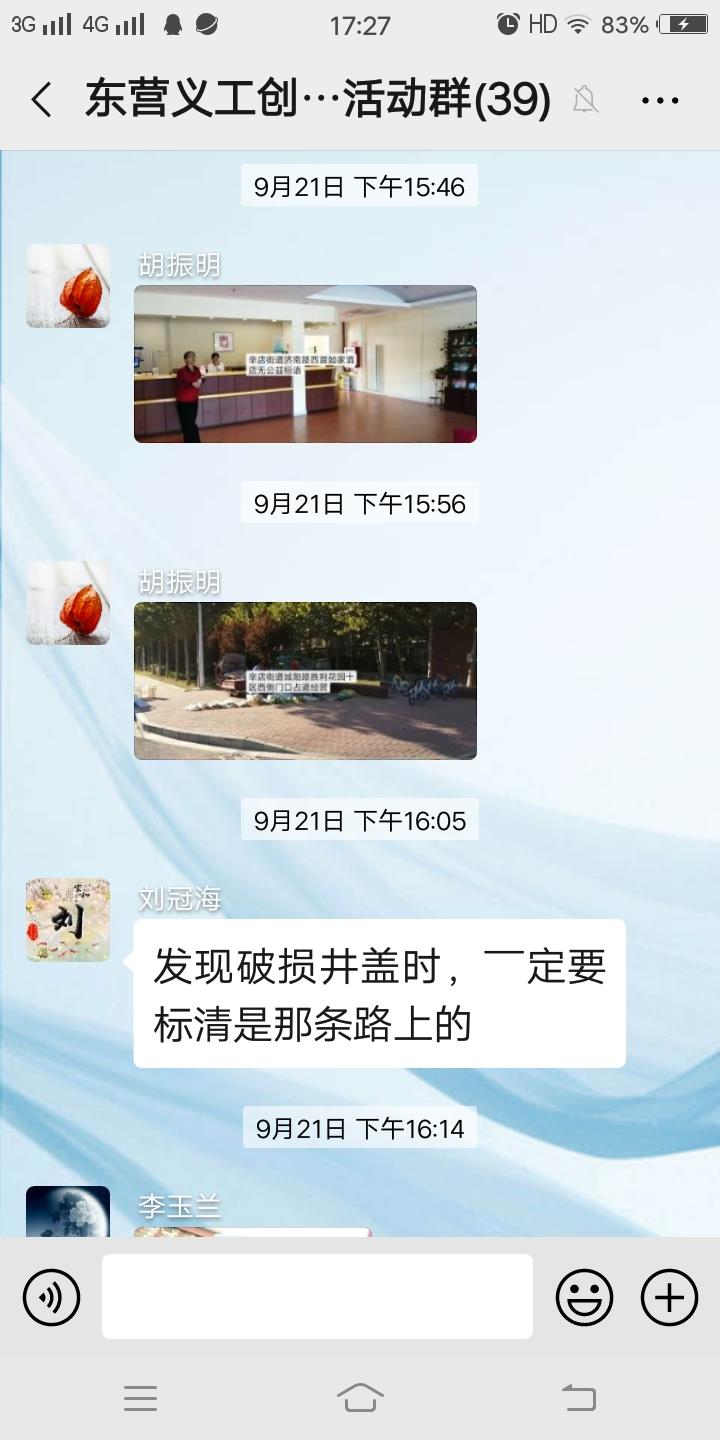Open the street photo from 15:56

click(x=305, y=681)
